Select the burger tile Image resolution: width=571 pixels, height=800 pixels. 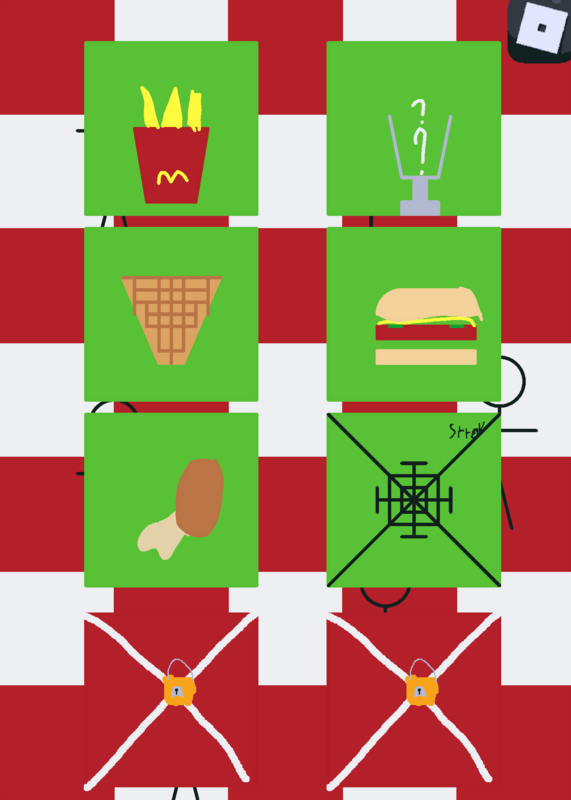(x=414, y=314)
